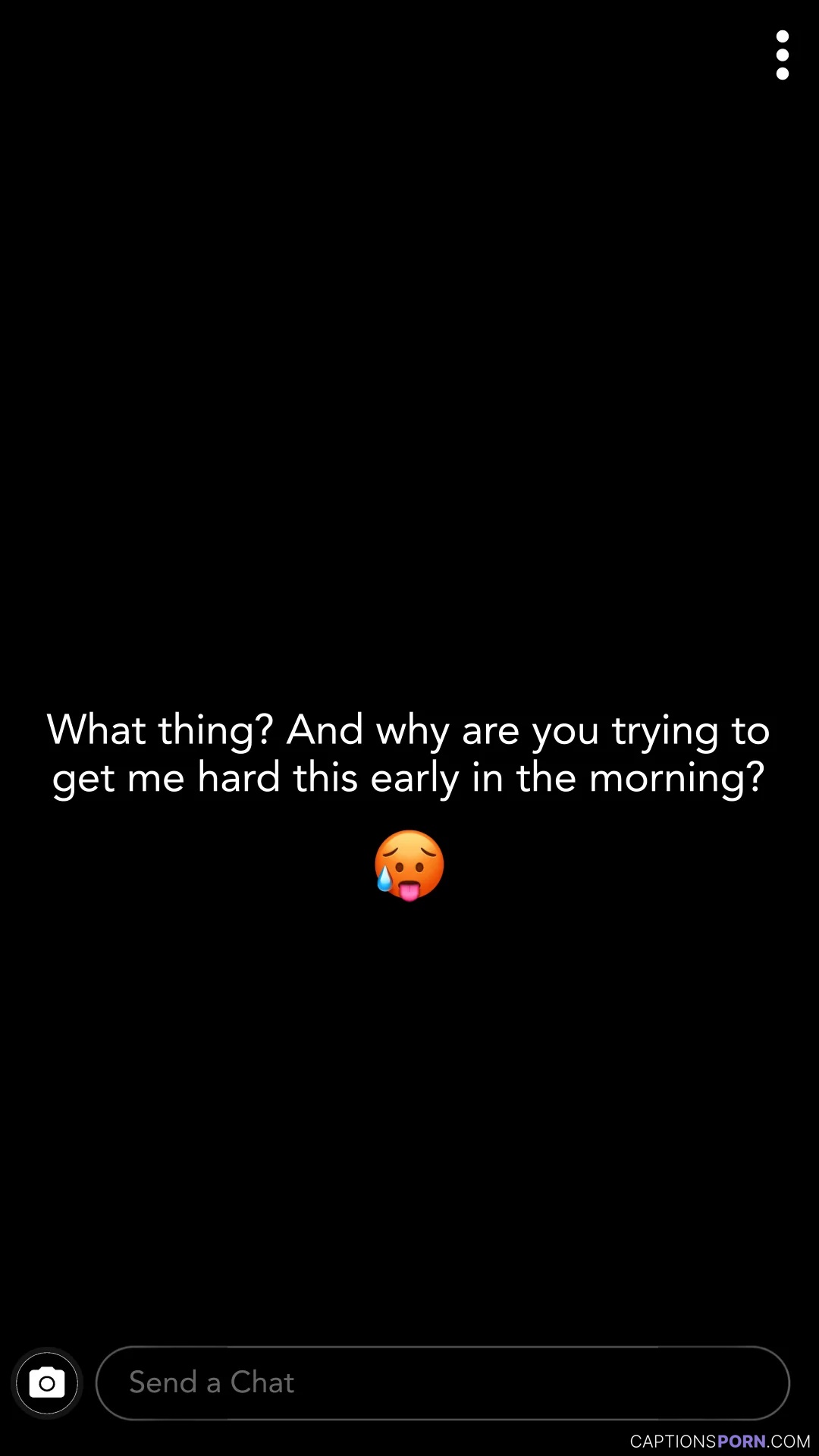Open the three-dot overflow menu
This screenshot has width=819, height=1456.
(x=783, y=55)
